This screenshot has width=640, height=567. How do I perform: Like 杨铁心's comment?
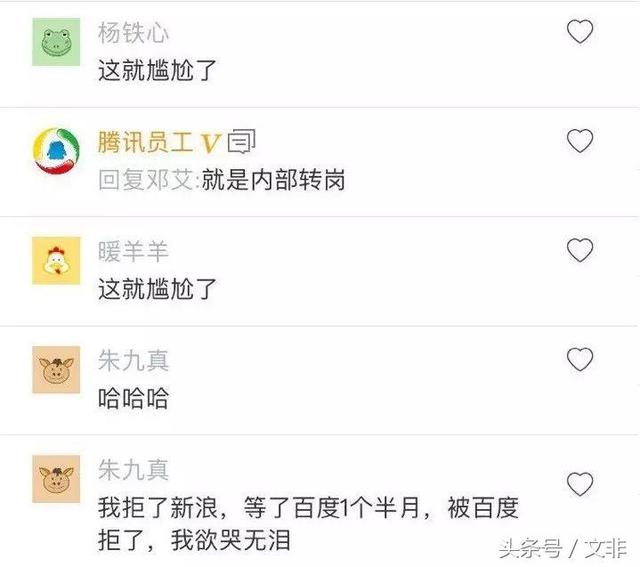point(580,33)
